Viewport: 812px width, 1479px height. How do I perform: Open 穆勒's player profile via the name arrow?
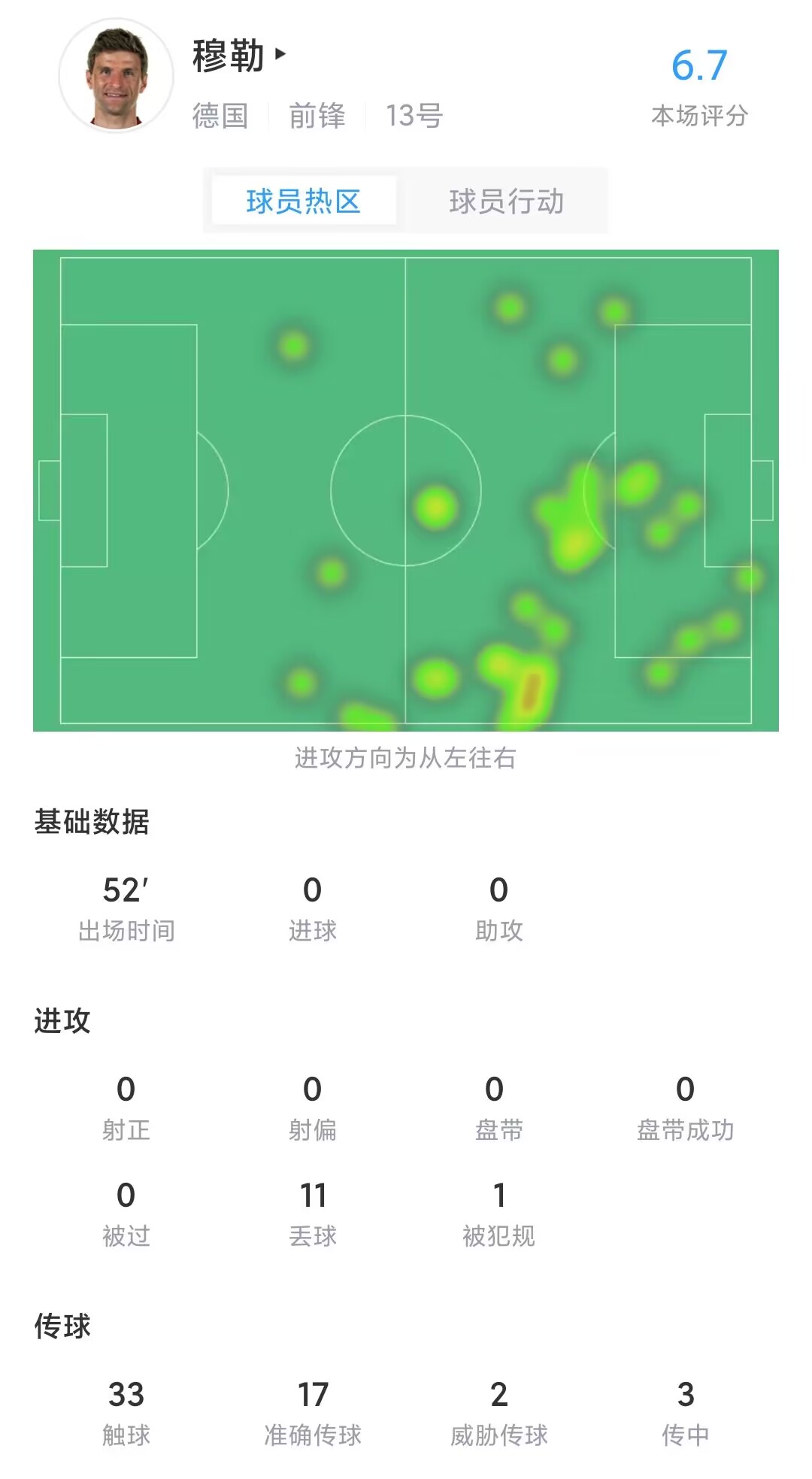pyautogui.click(x=280, y=54)
